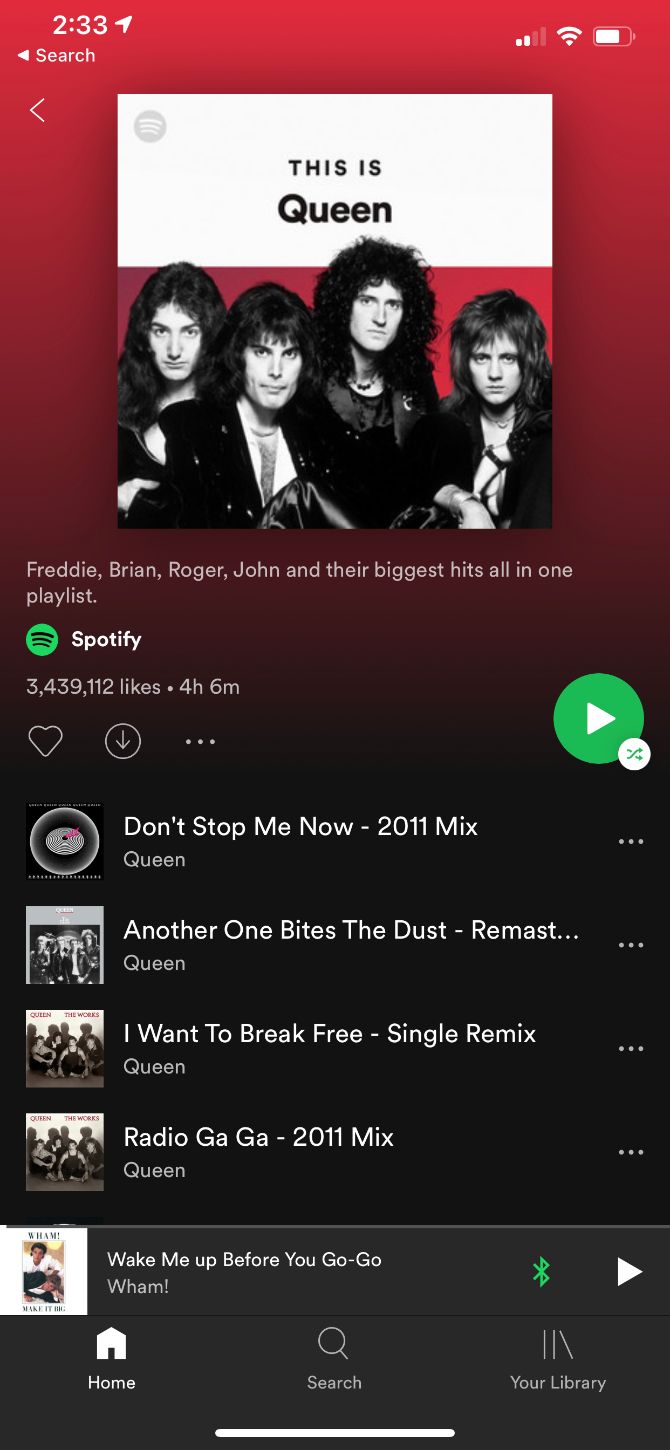
Task: Open Bluetooth device picker in mini player
Action: coord(541,1272)
